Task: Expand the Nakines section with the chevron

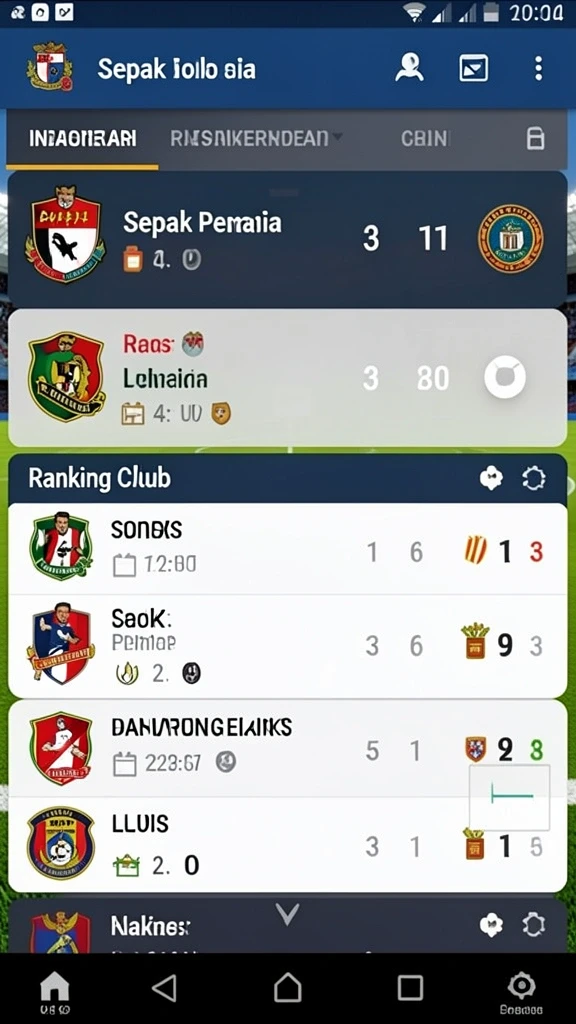Action: (x=287, y=914)
